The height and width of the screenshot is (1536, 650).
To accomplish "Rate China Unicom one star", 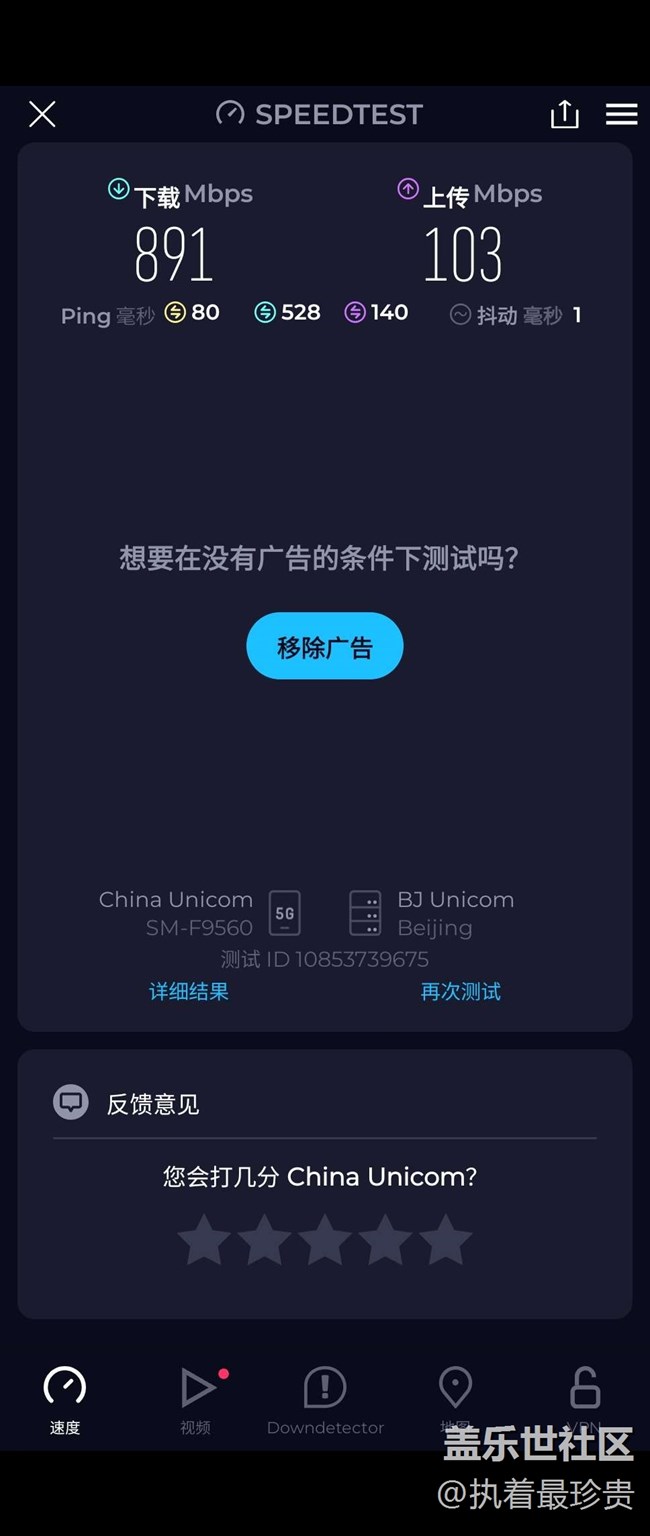I will click(x=204, y=1240).
